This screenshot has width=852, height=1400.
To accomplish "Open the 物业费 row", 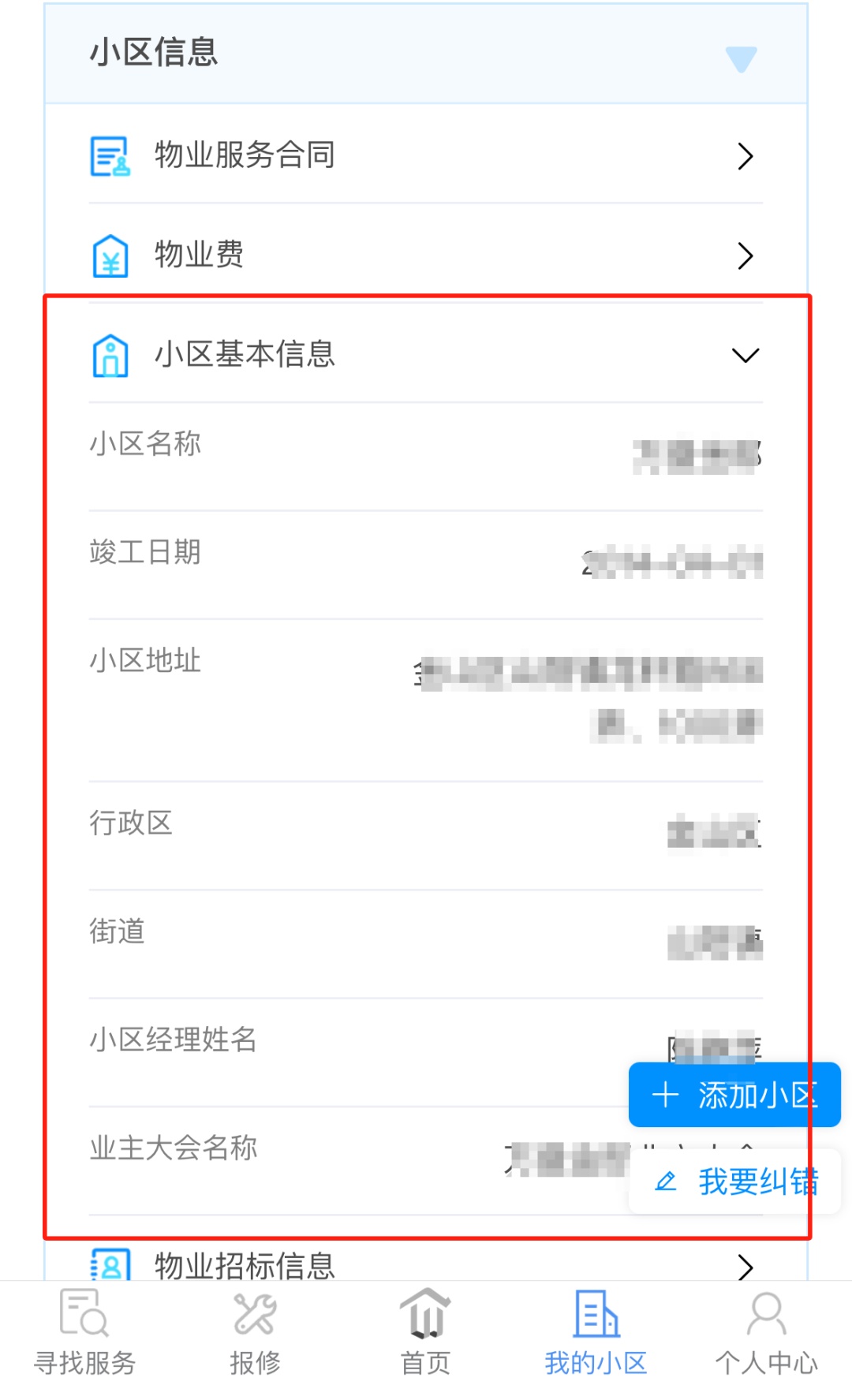I will (x=426, y=255).
